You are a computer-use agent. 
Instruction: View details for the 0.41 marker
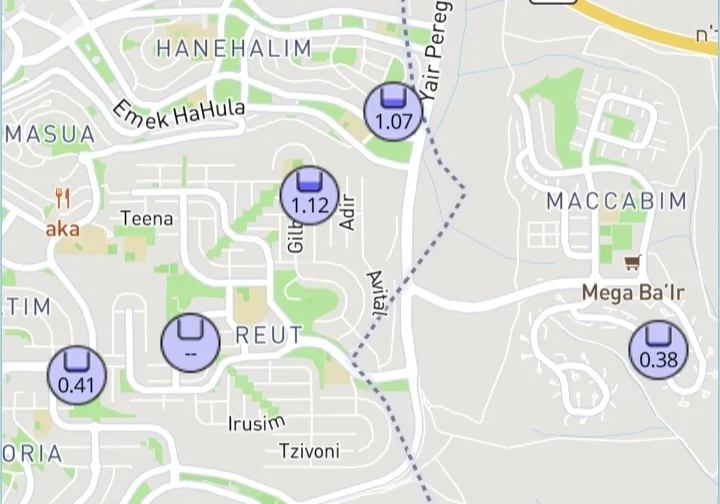pyautogui.click(x=76, y=374)
